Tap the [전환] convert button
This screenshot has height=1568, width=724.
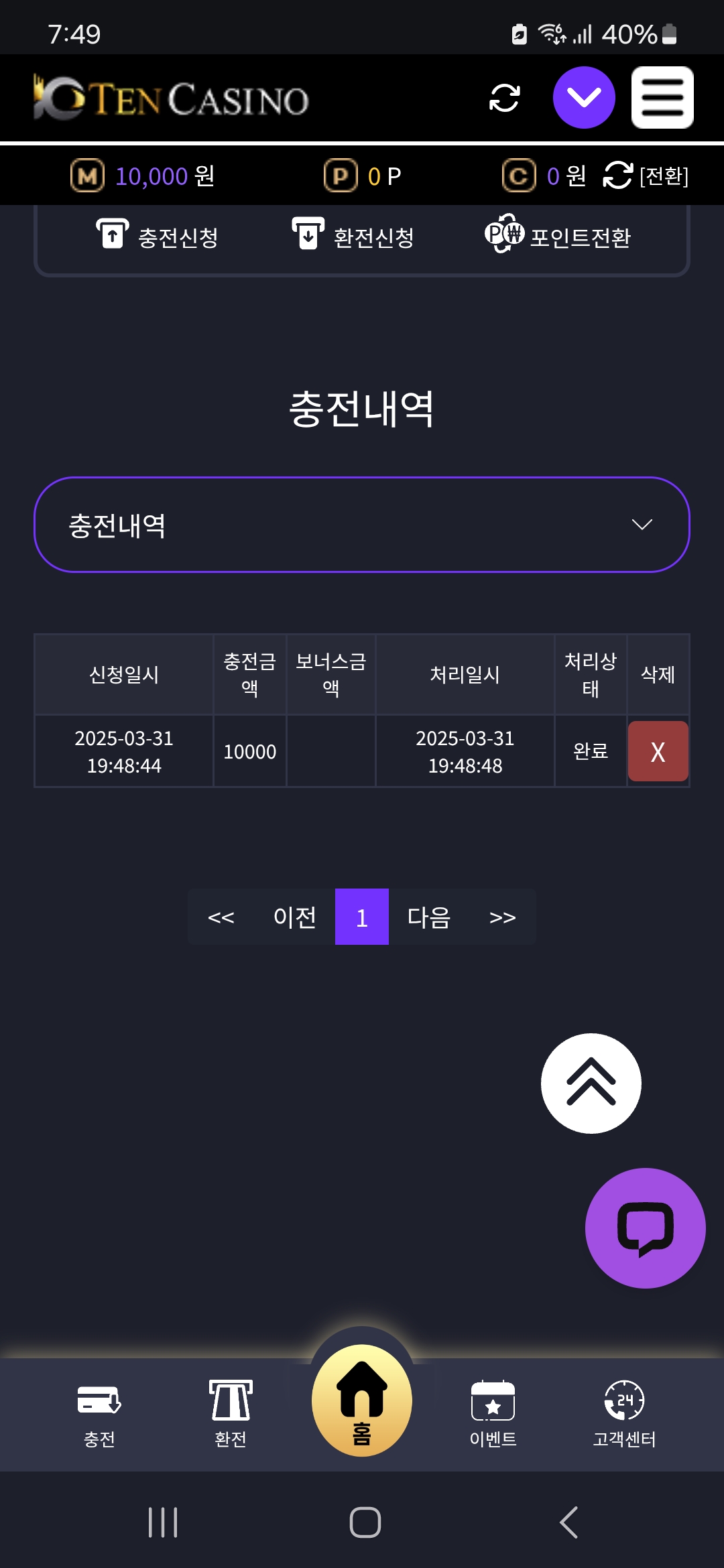tap(646, 176)
